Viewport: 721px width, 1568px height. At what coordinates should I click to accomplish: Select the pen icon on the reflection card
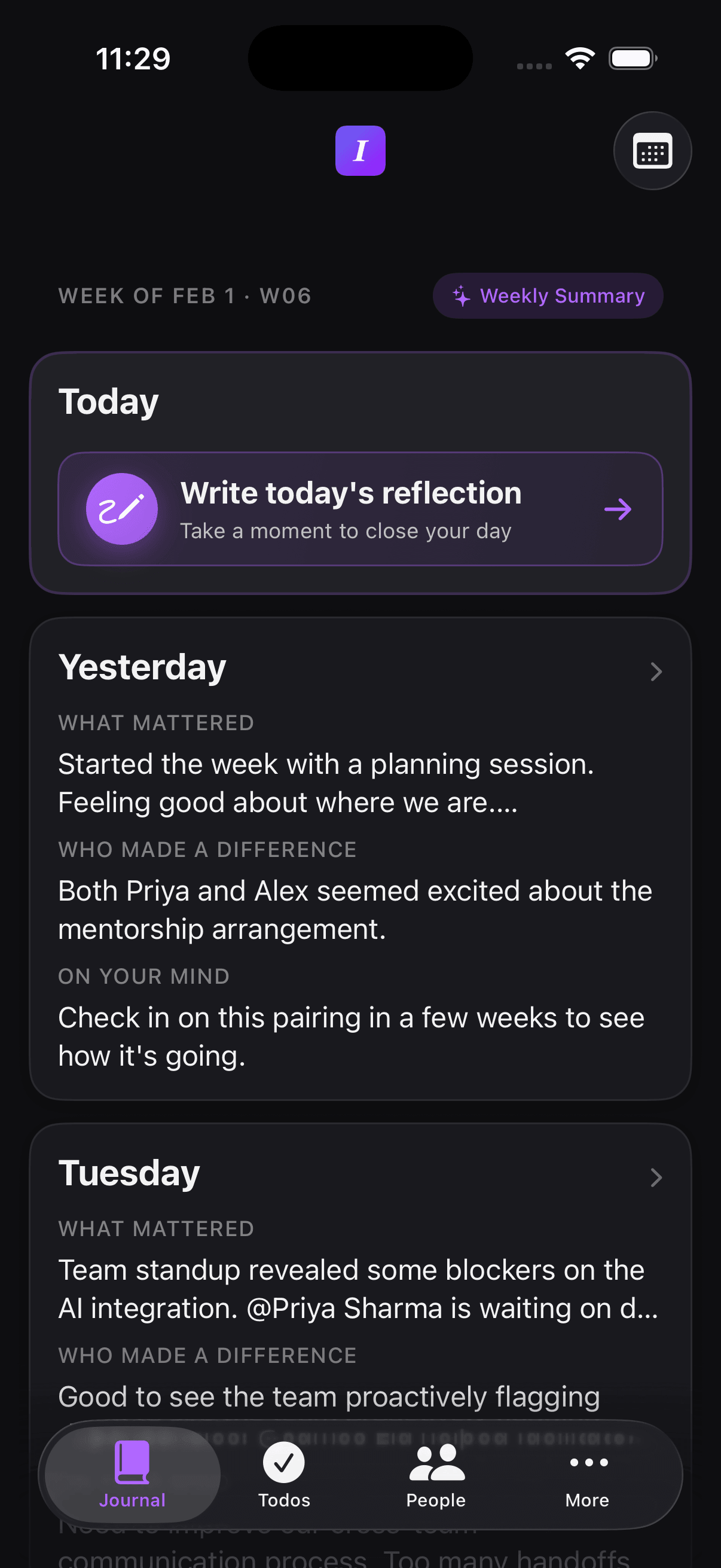tap(123, 509)
